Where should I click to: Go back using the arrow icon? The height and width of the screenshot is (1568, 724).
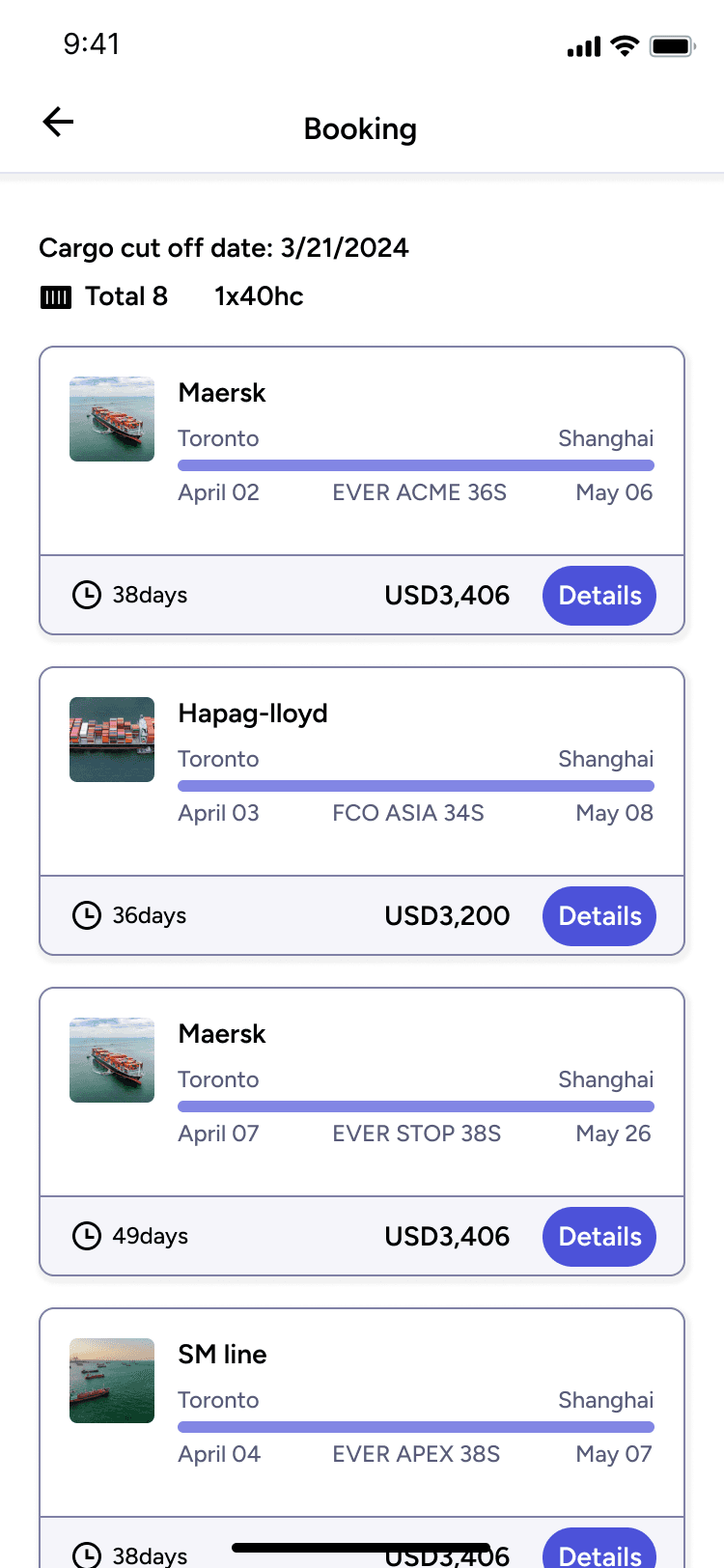click(58, 122)
